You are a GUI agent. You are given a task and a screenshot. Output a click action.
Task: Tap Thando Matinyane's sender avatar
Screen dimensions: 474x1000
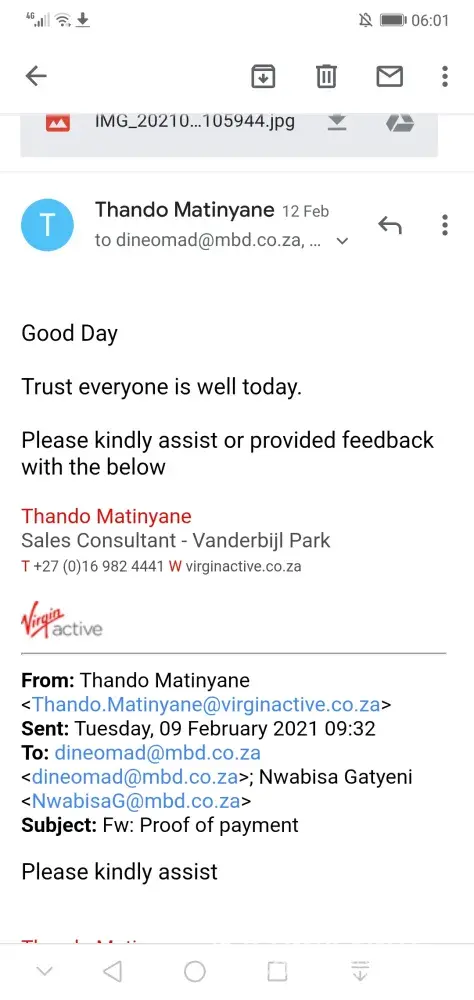tap(47, 225)
